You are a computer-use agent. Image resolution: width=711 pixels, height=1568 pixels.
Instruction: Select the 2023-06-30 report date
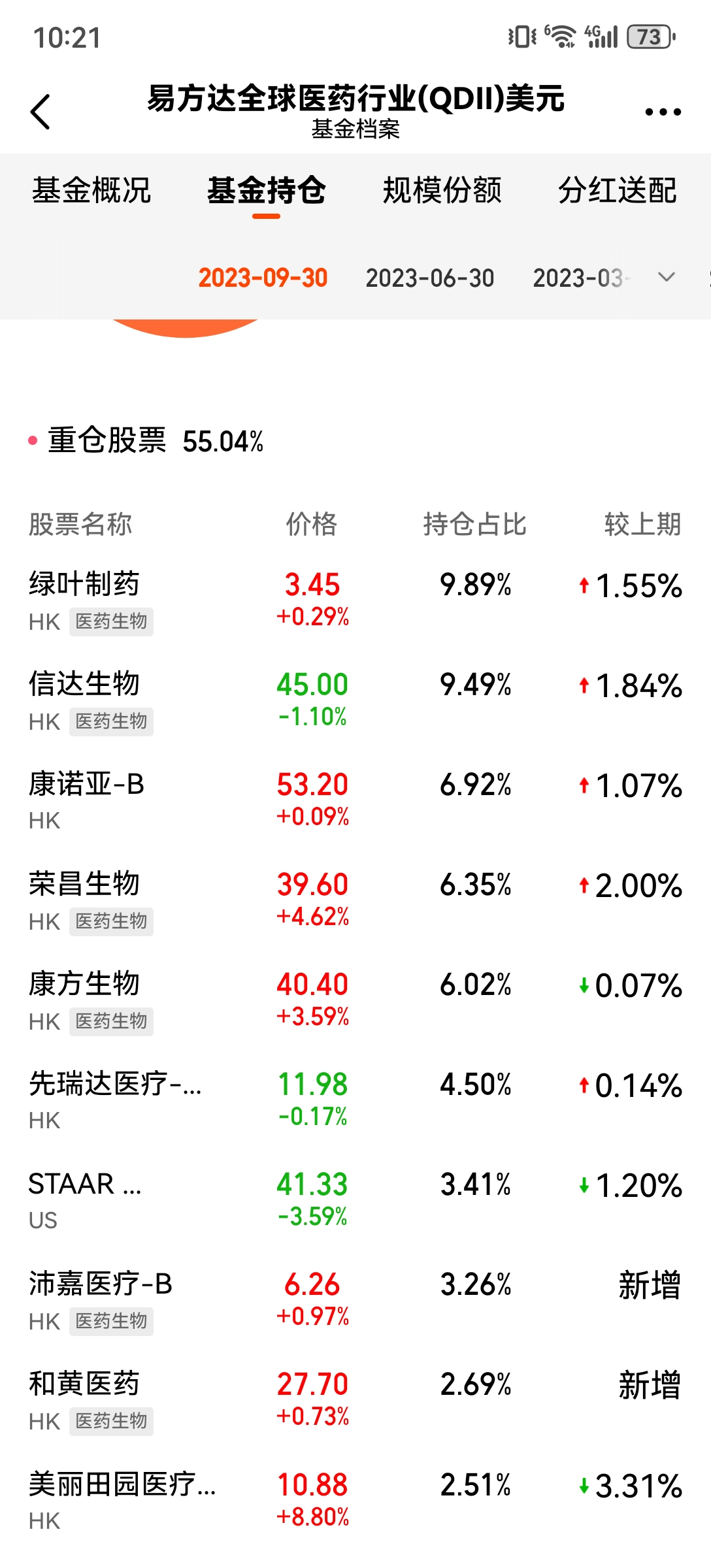point(430,278)
